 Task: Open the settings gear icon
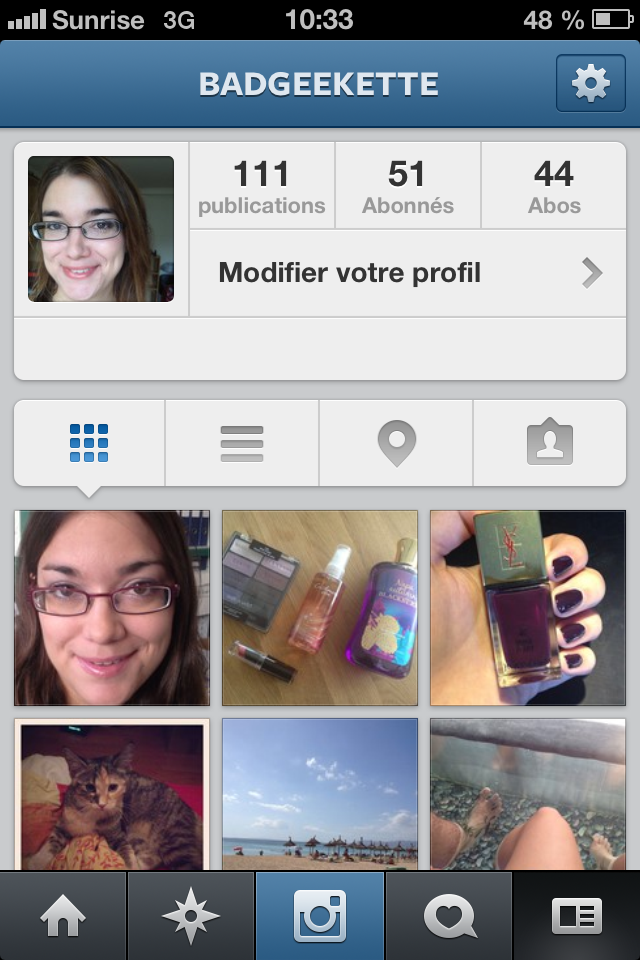(x=590, y=84)
